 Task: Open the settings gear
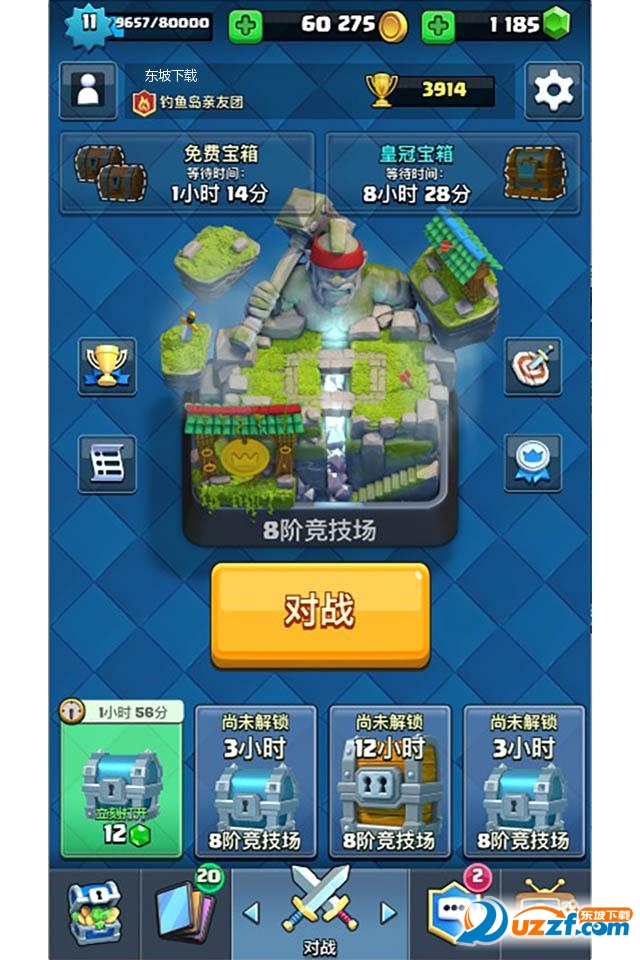(x=553, y=91)
